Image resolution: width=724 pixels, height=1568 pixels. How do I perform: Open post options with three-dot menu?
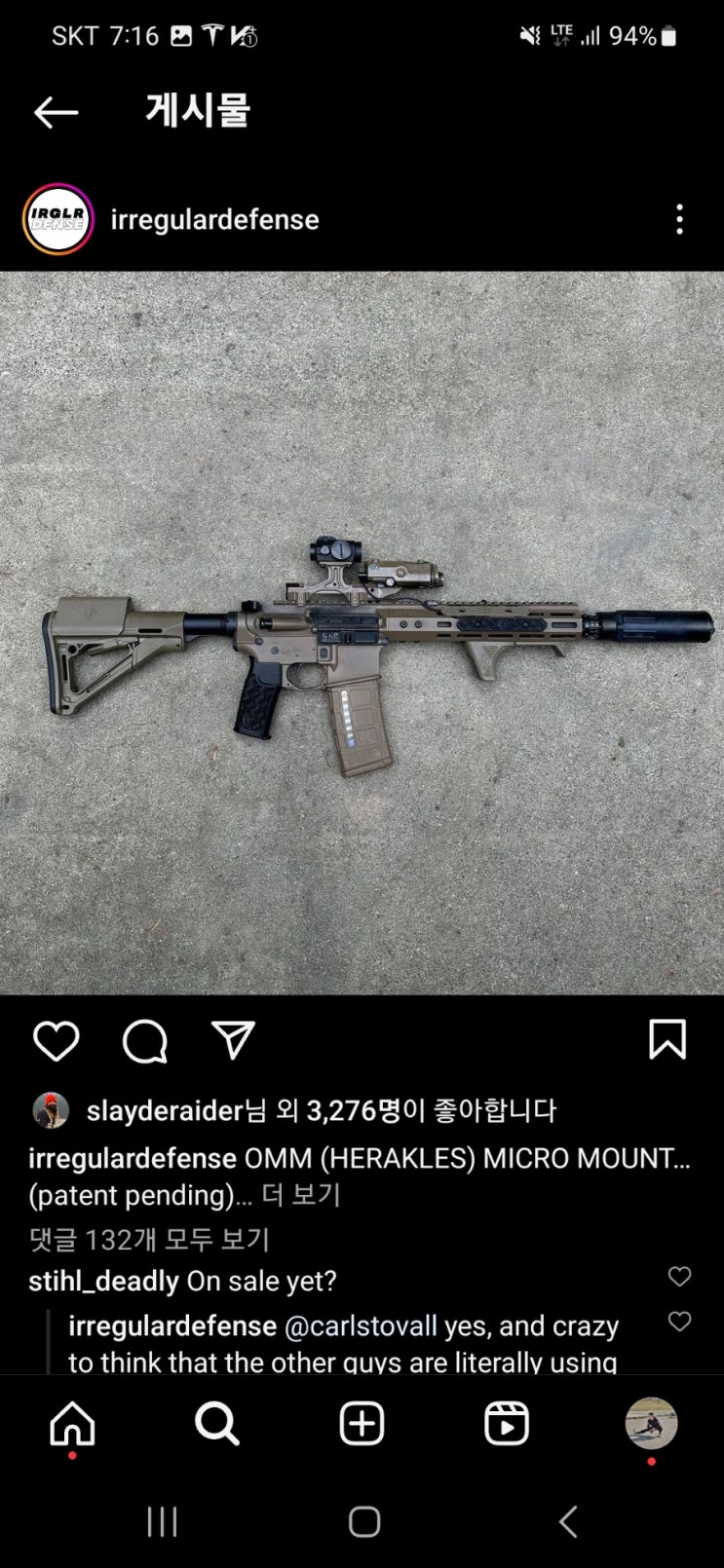click(x=679, y=220)
